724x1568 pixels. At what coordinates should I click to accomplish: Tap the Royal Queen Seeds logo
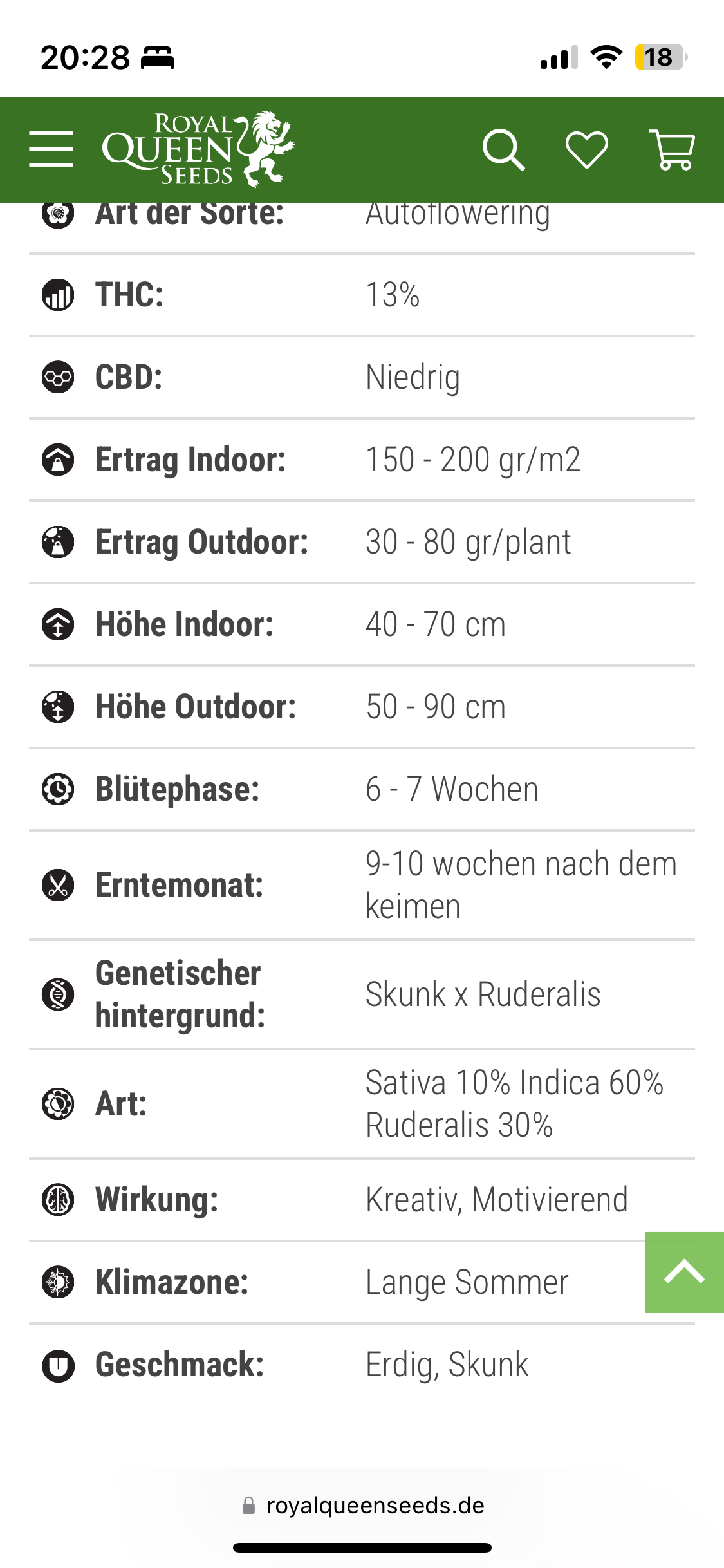pos(198,149)
